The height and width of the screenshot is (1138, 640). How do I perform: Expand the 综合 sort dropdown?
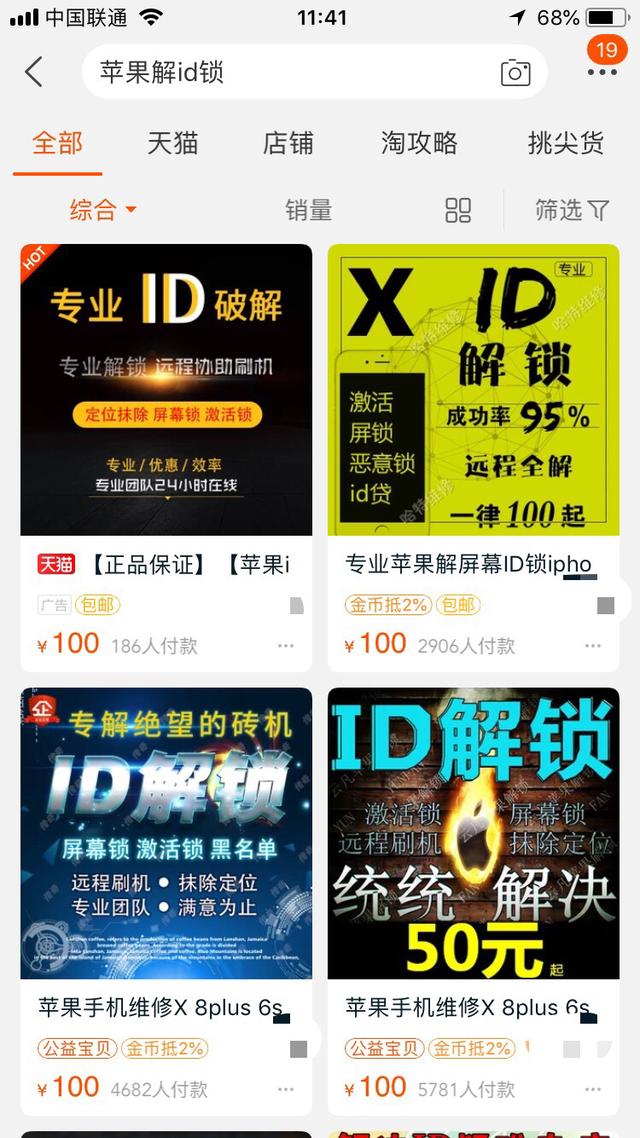click(102, 210)
